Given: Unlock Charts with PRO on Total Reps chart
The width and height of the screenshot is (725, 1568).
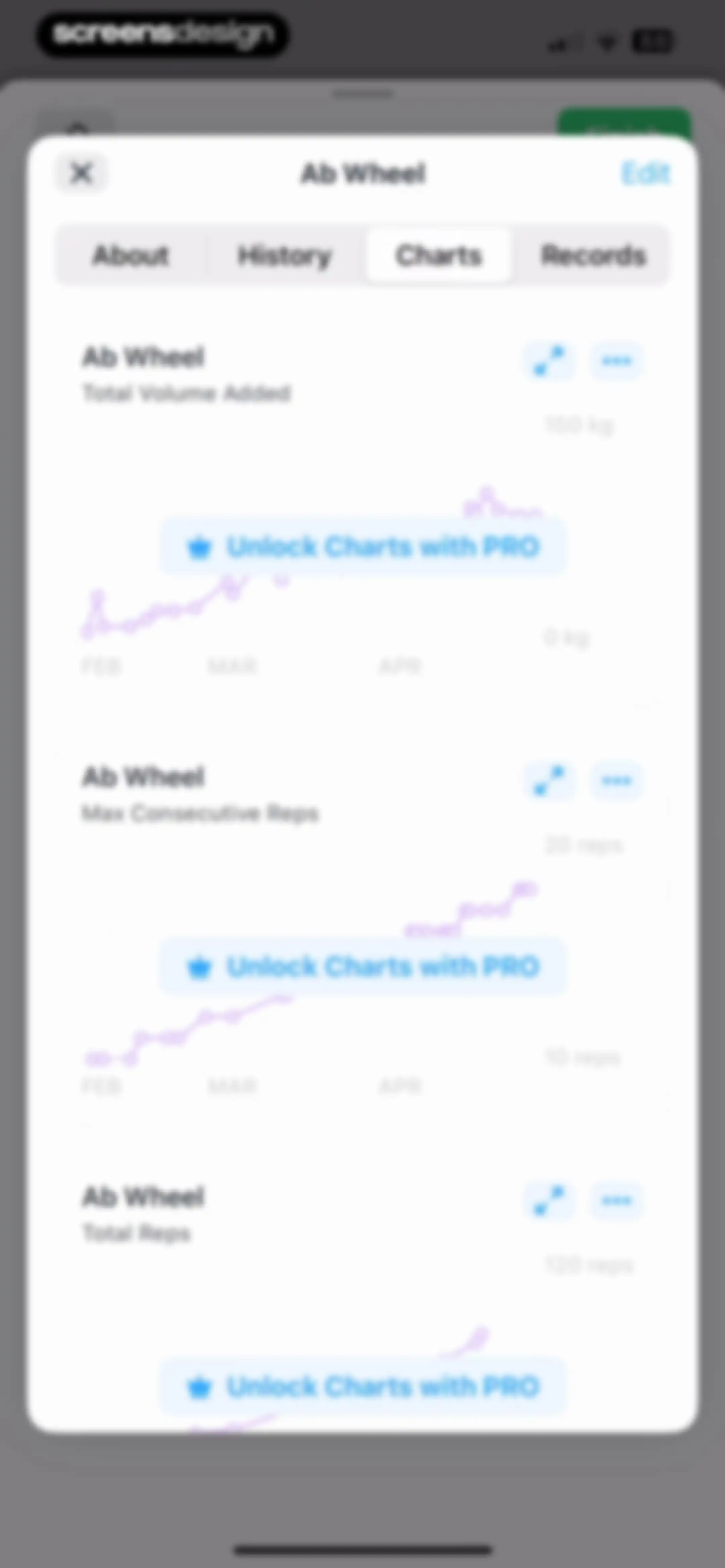Looking at the screenshot, I should click(x=363, y=1387).
